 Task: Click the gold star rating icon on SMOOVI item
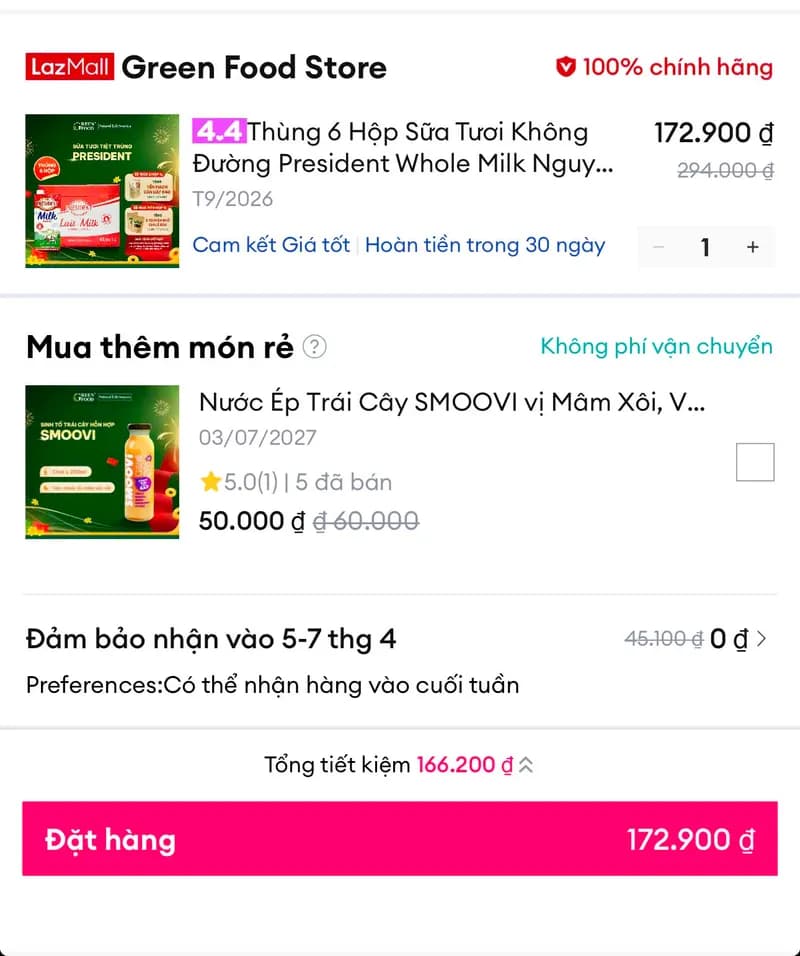pos(212,481)
